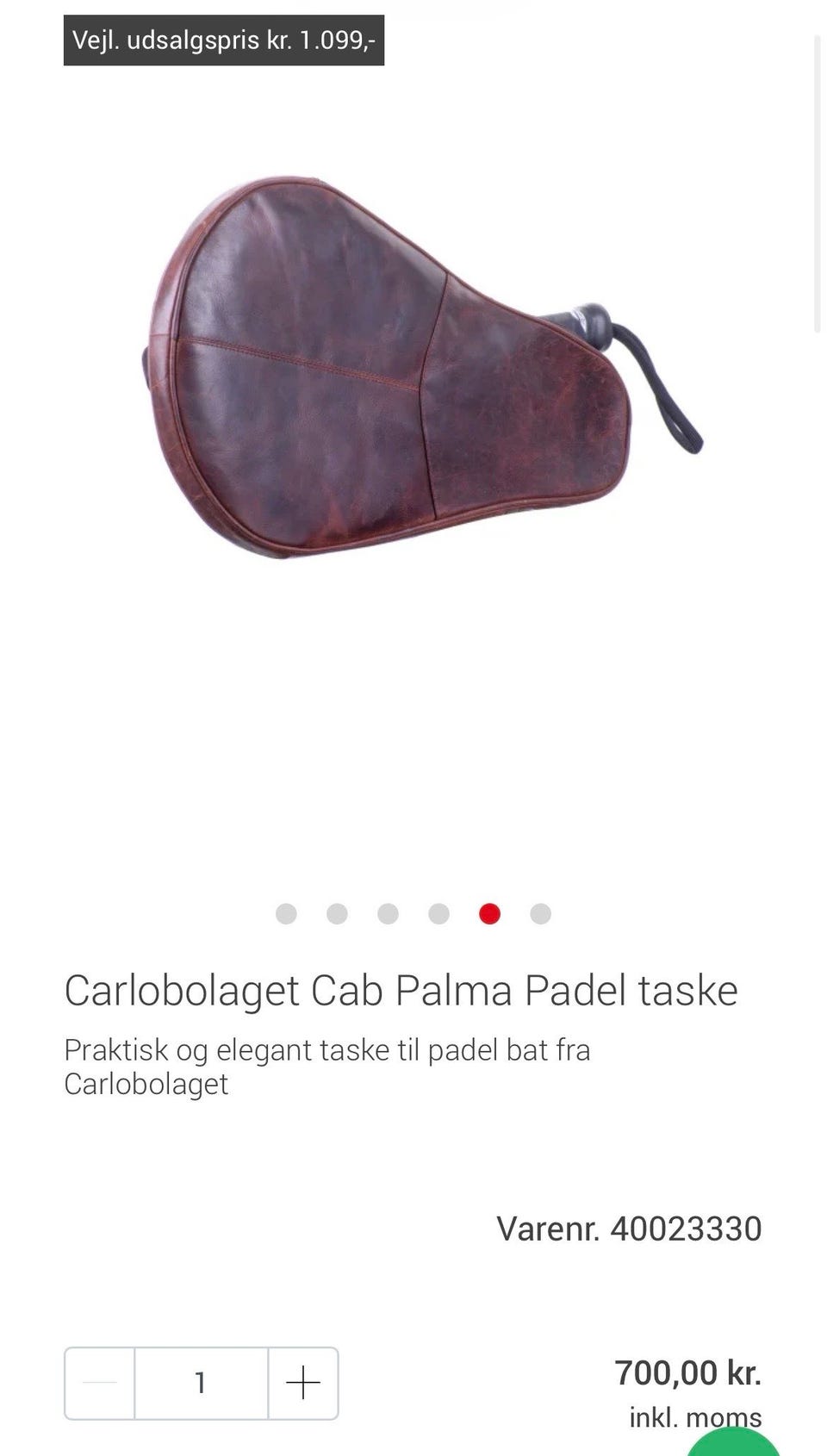Click the Vejl. udsalgspris kr. 1.099 badge
The image size is (827, 1456).
click(226, 40)
